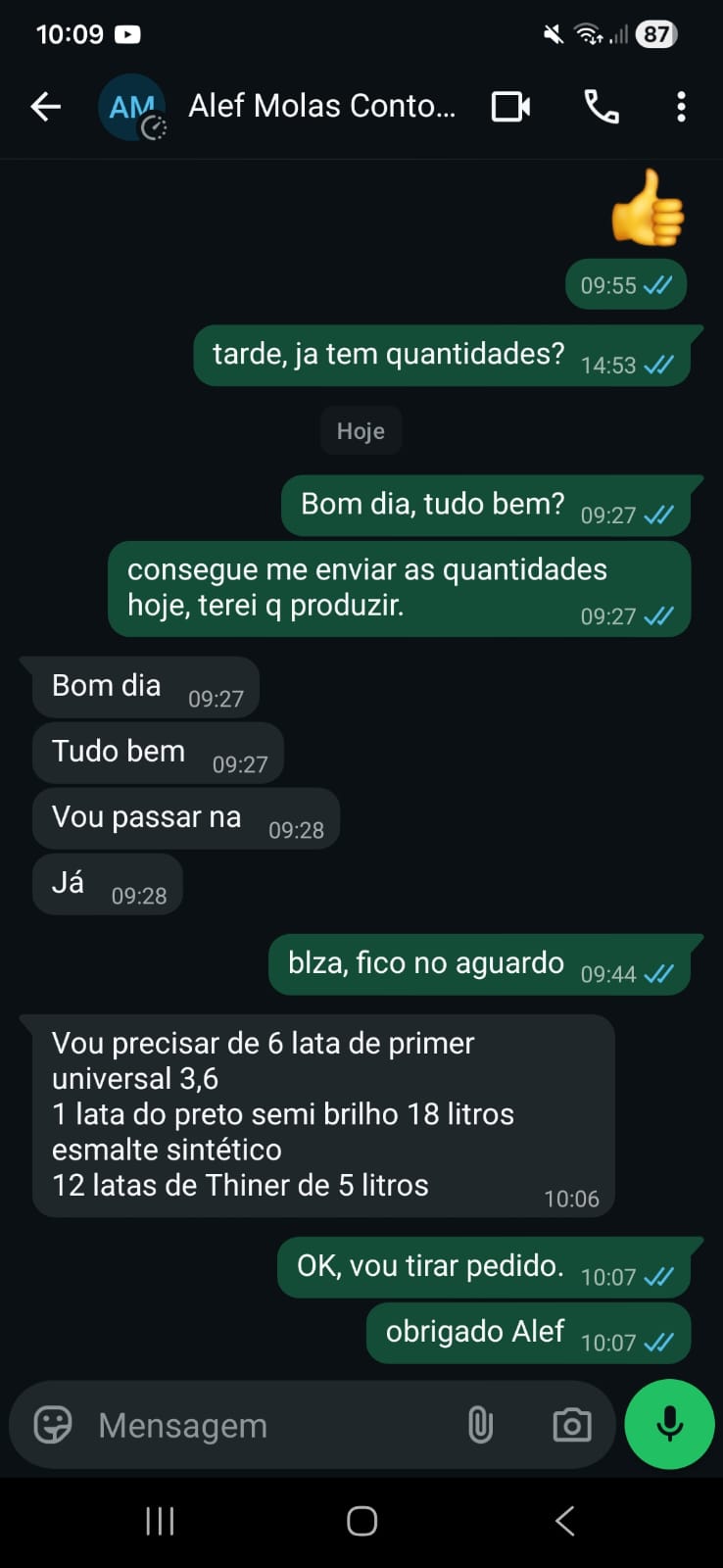The height and width of the screenshot is (1568, 723).
Task: Go back to the chats list
Action: coord(45,106)
